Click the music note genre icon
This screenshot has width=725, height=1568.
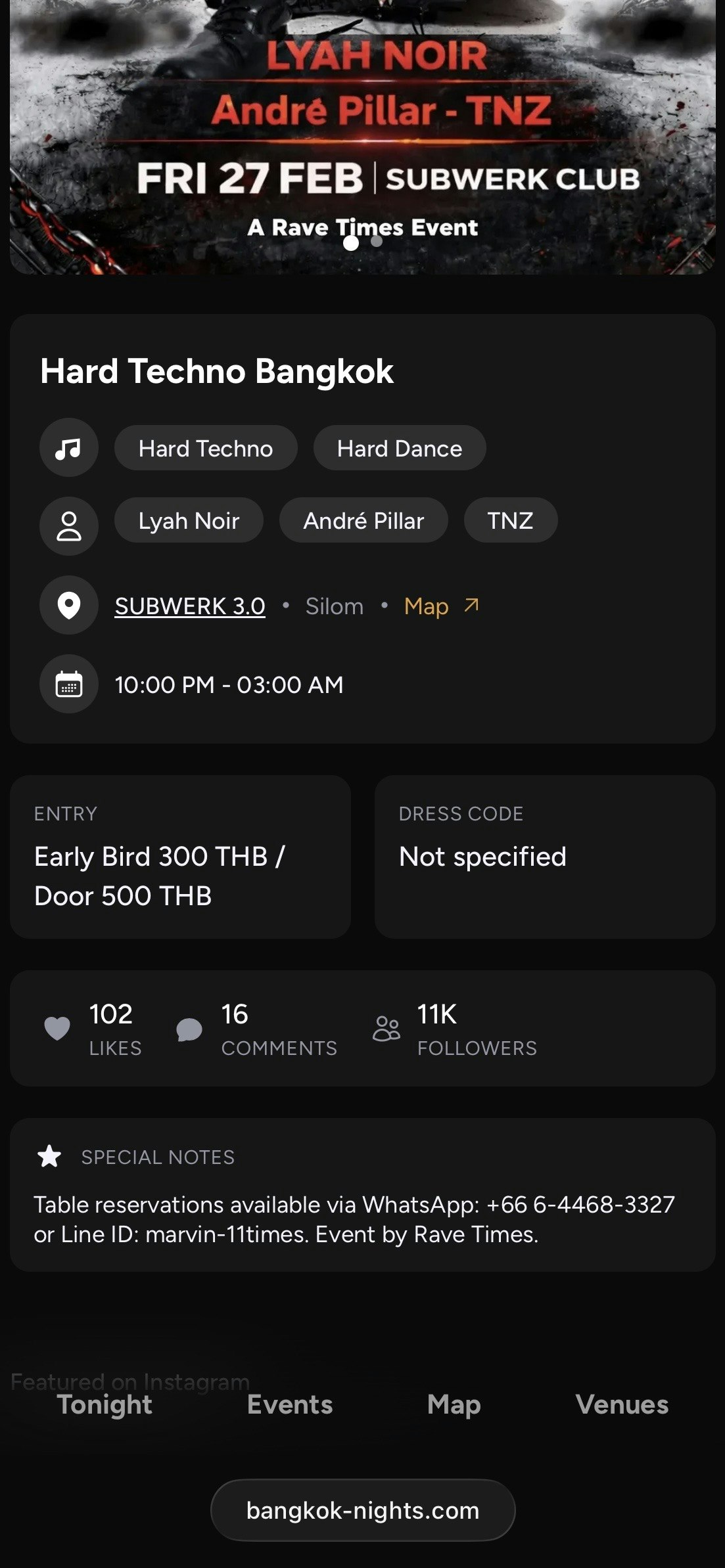tap(68, 447)
